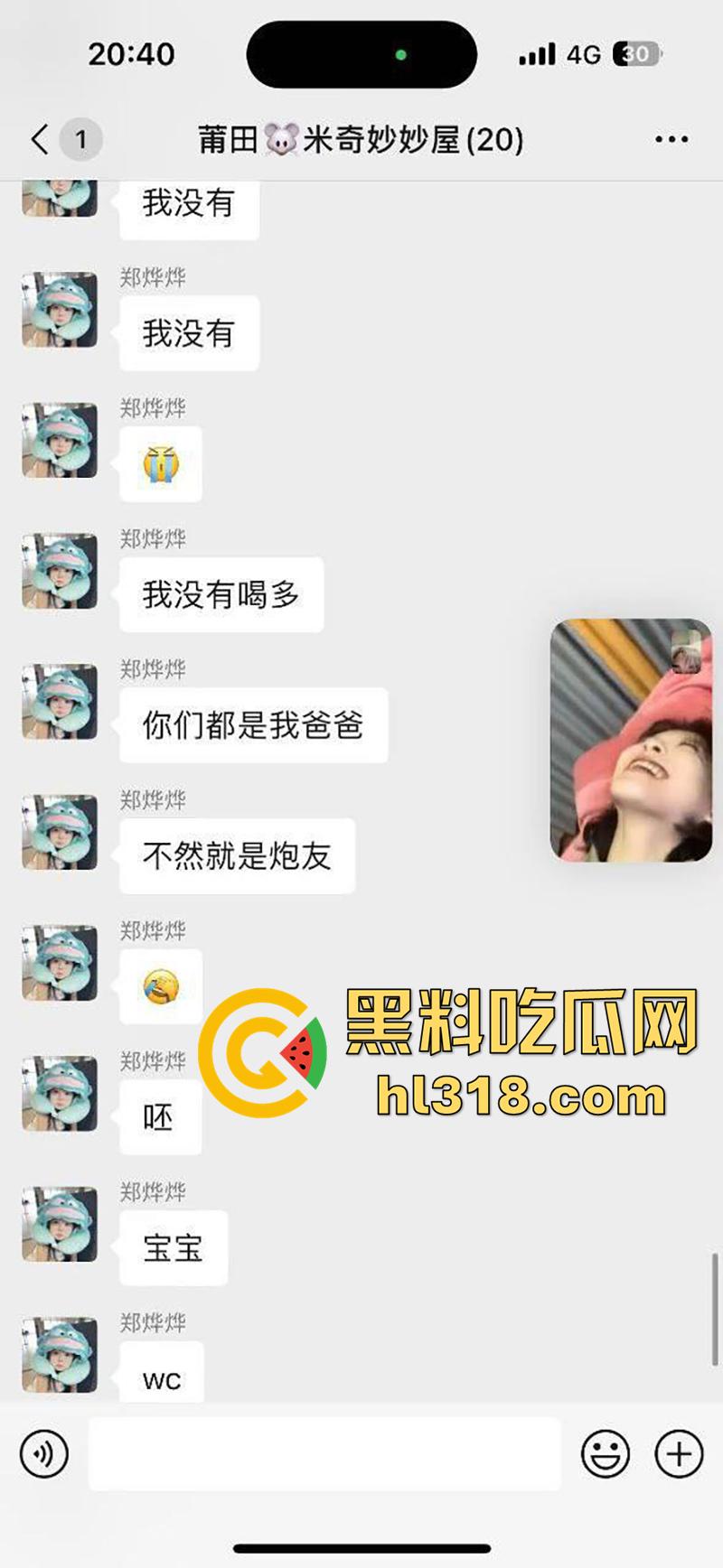Tap the avatar next to the wc message
723x1568 pixels.
tap(59, 1355)
